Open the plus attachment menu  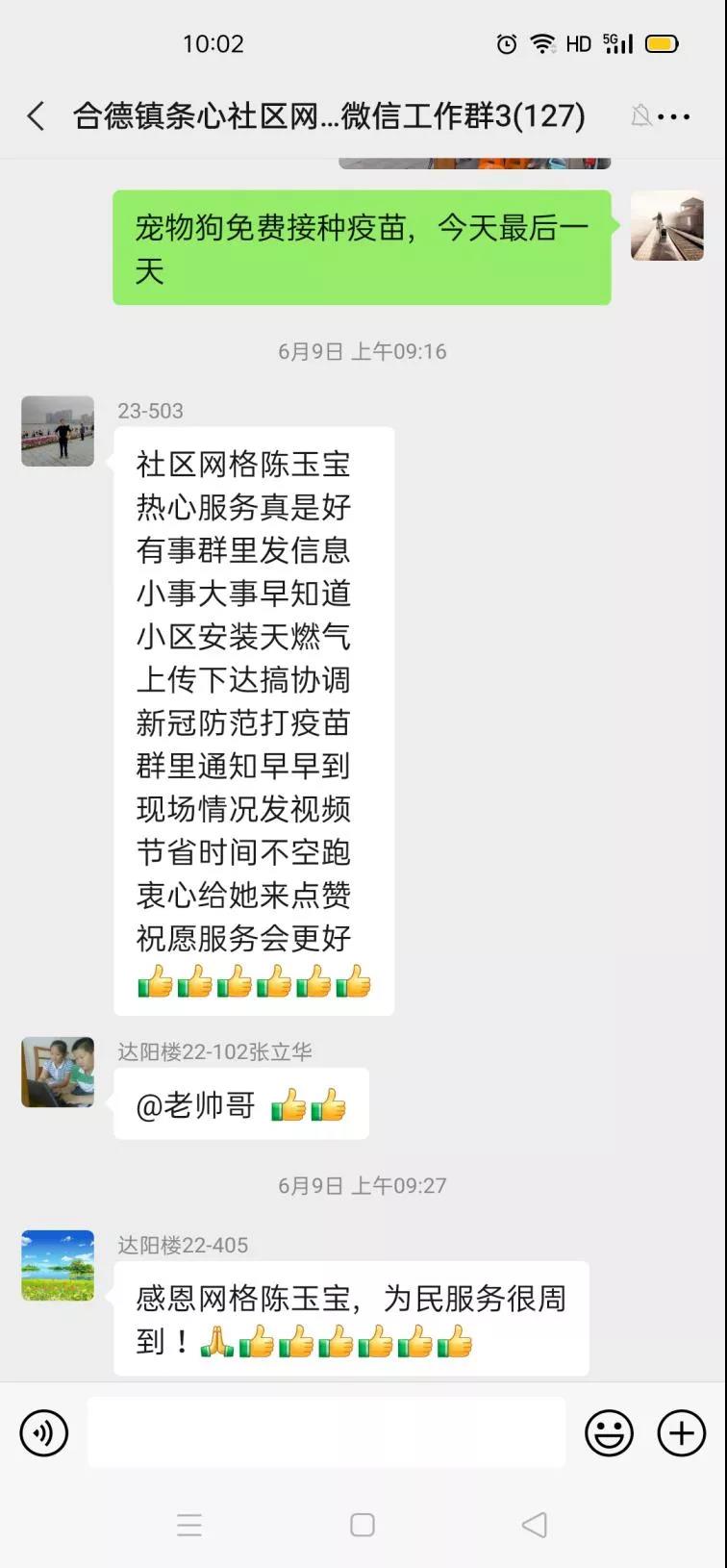(681, 1432)
